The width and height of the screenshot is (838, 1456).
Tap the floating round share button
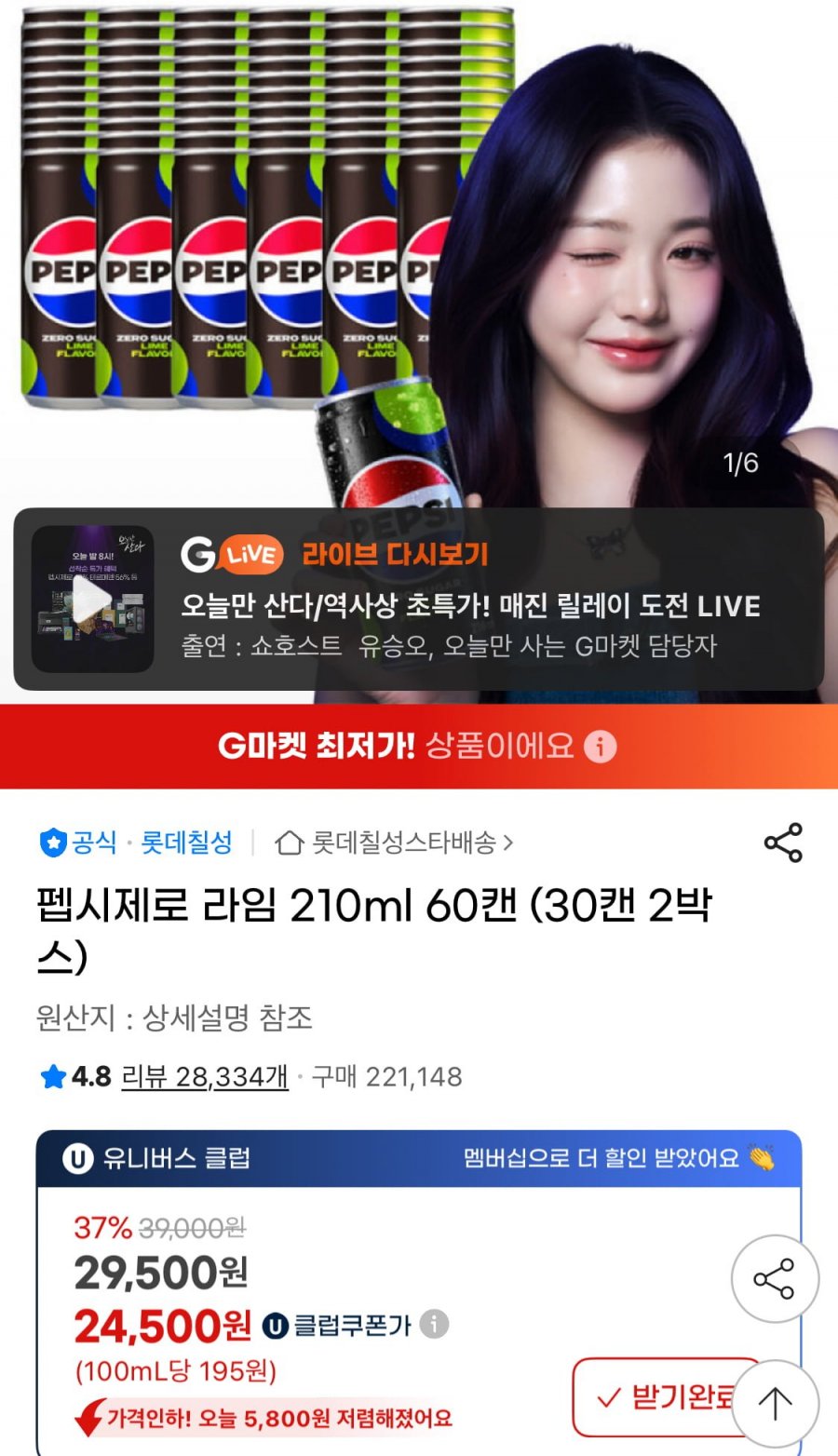(x=775, y=1279)
